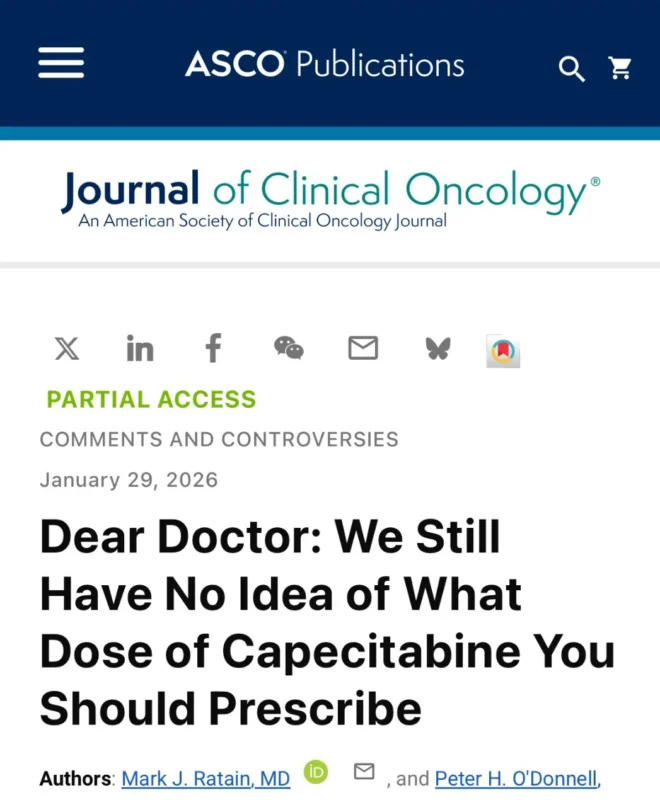Image resolution: width=660 pixels, height=800 pixels.
Task: View the shopping cart
Action: point(621,68)
